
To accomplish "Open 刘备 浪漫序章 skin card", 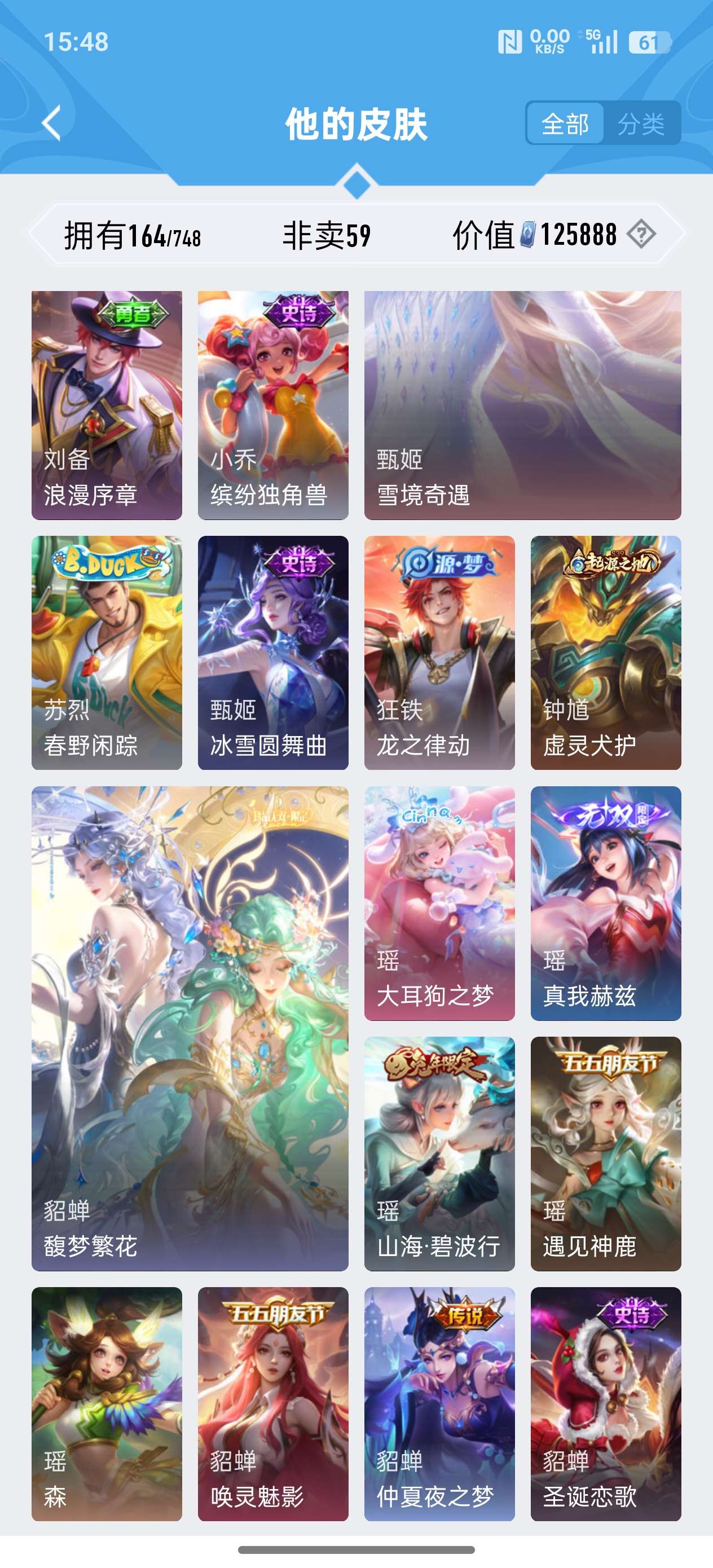I will point(107,405).
